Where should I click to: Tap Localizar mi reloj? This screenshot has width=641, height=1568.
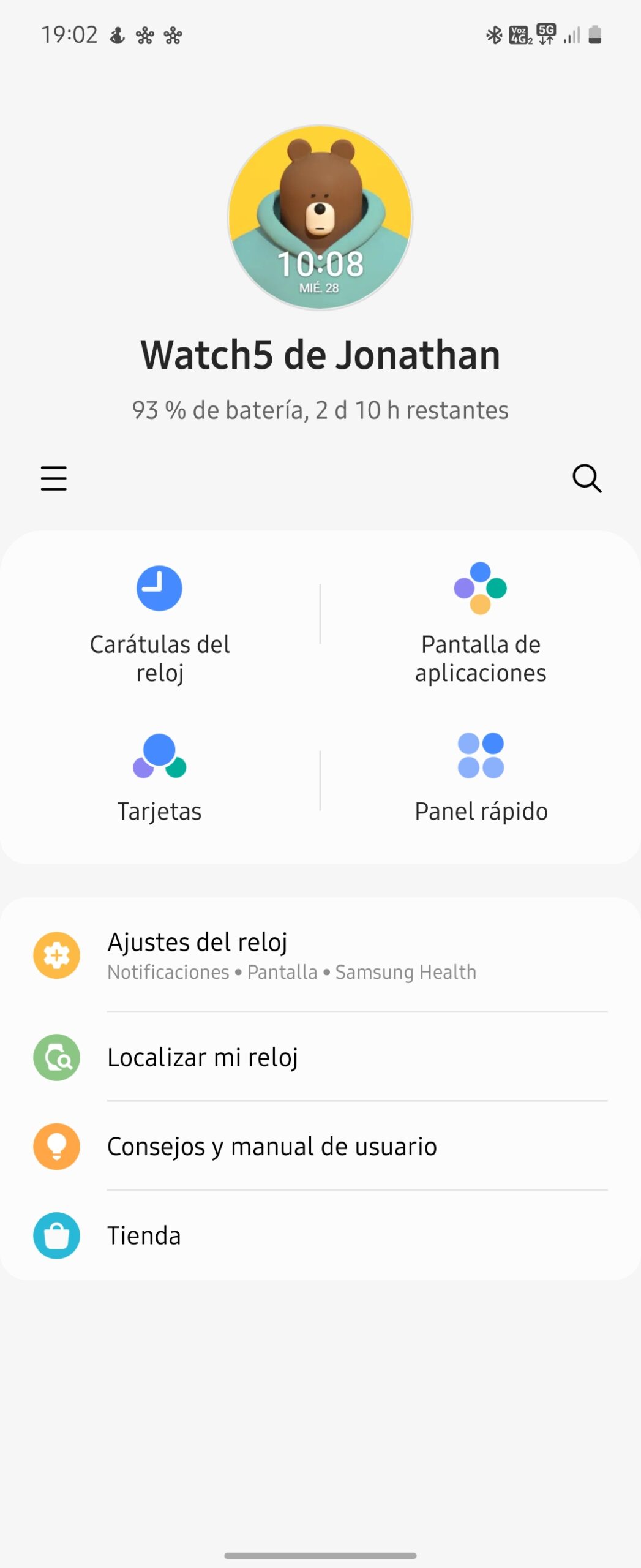(x=320, y=1057)
